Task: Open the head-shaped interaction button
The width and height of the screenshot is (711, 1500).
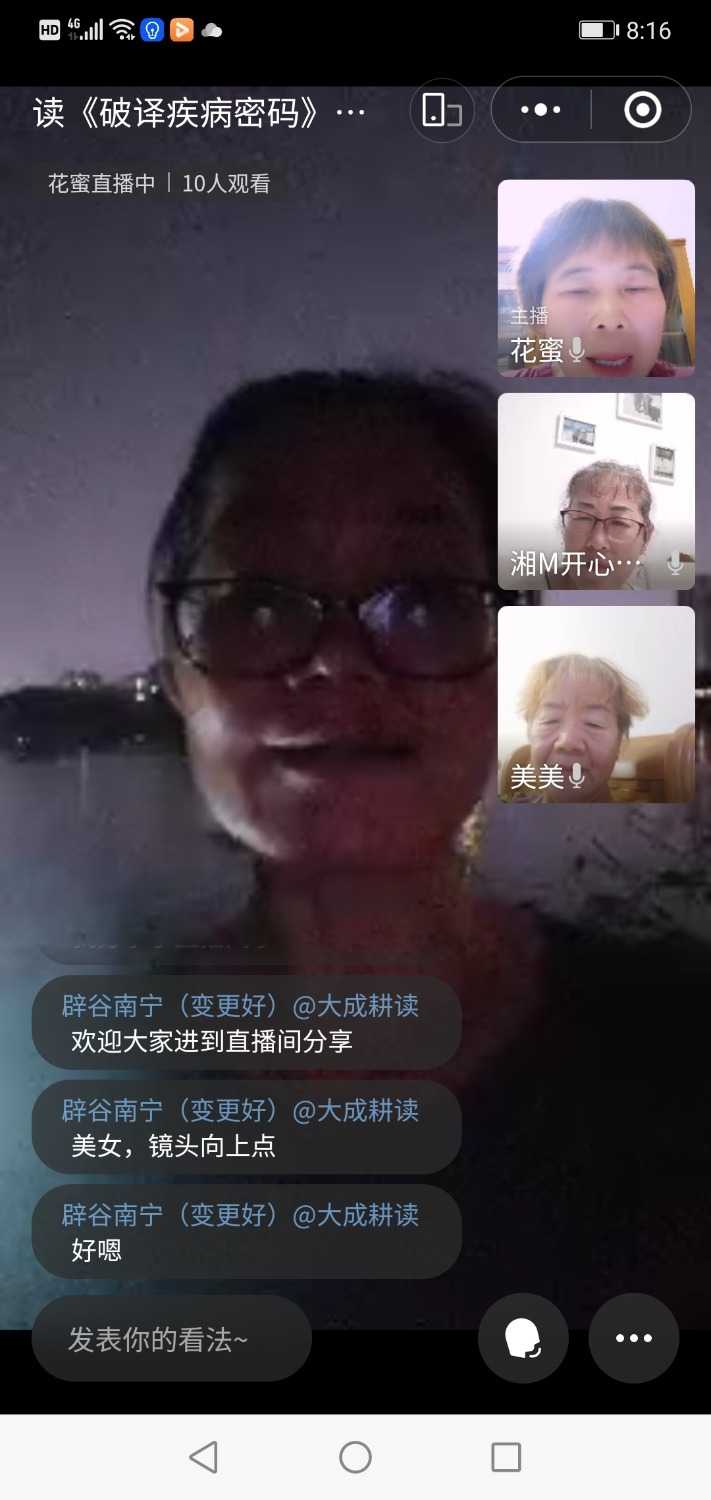Action: point(523,1338)
